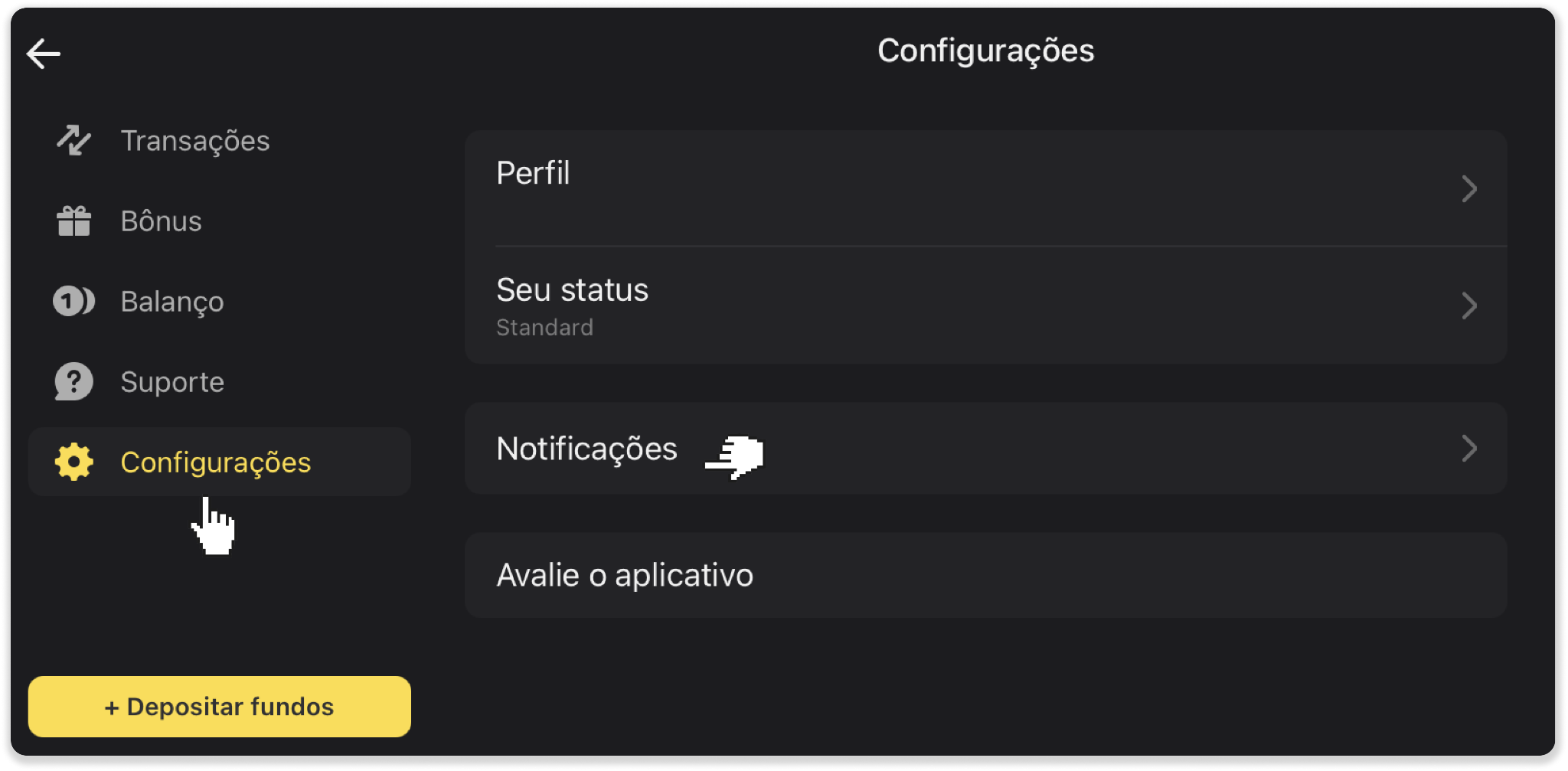
Task: Switch to the Balanço section
Action: pyautogui.click(x=171, y=302)
